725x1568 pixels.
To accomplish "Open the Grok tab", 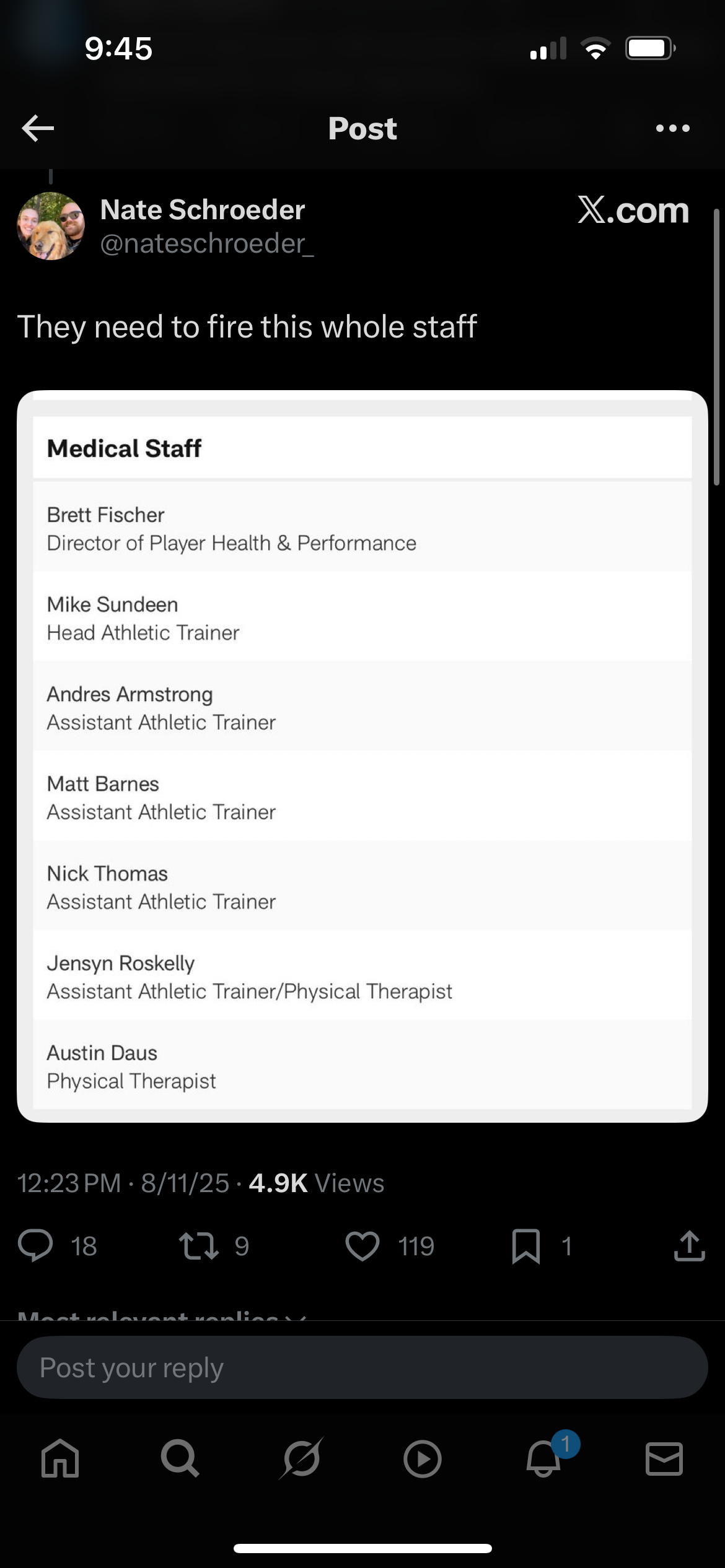I will point(301,1459).
